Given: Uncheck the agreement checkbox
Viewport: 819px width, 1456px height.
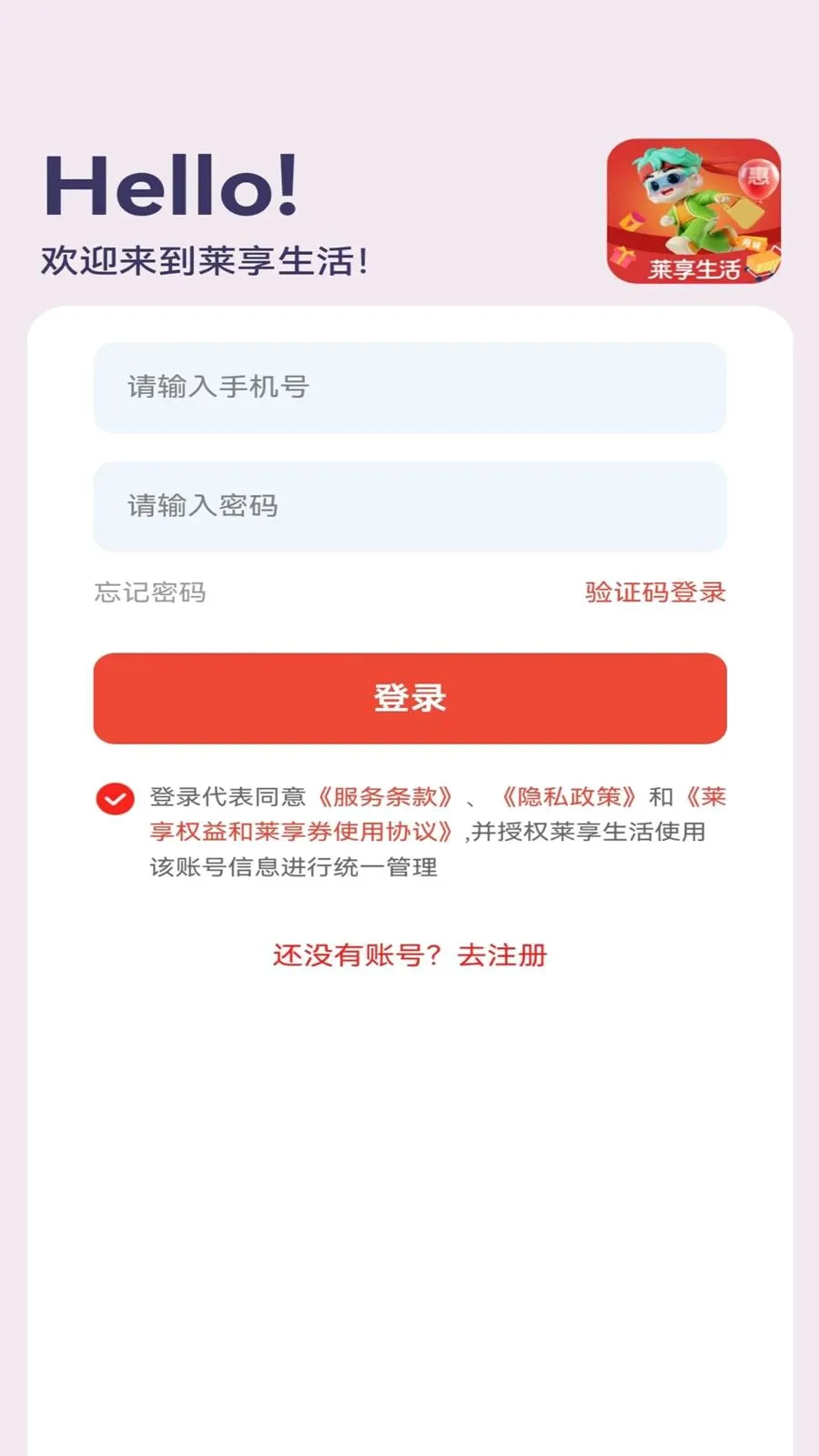Looking at the screenshot, I should click(116, 799).
